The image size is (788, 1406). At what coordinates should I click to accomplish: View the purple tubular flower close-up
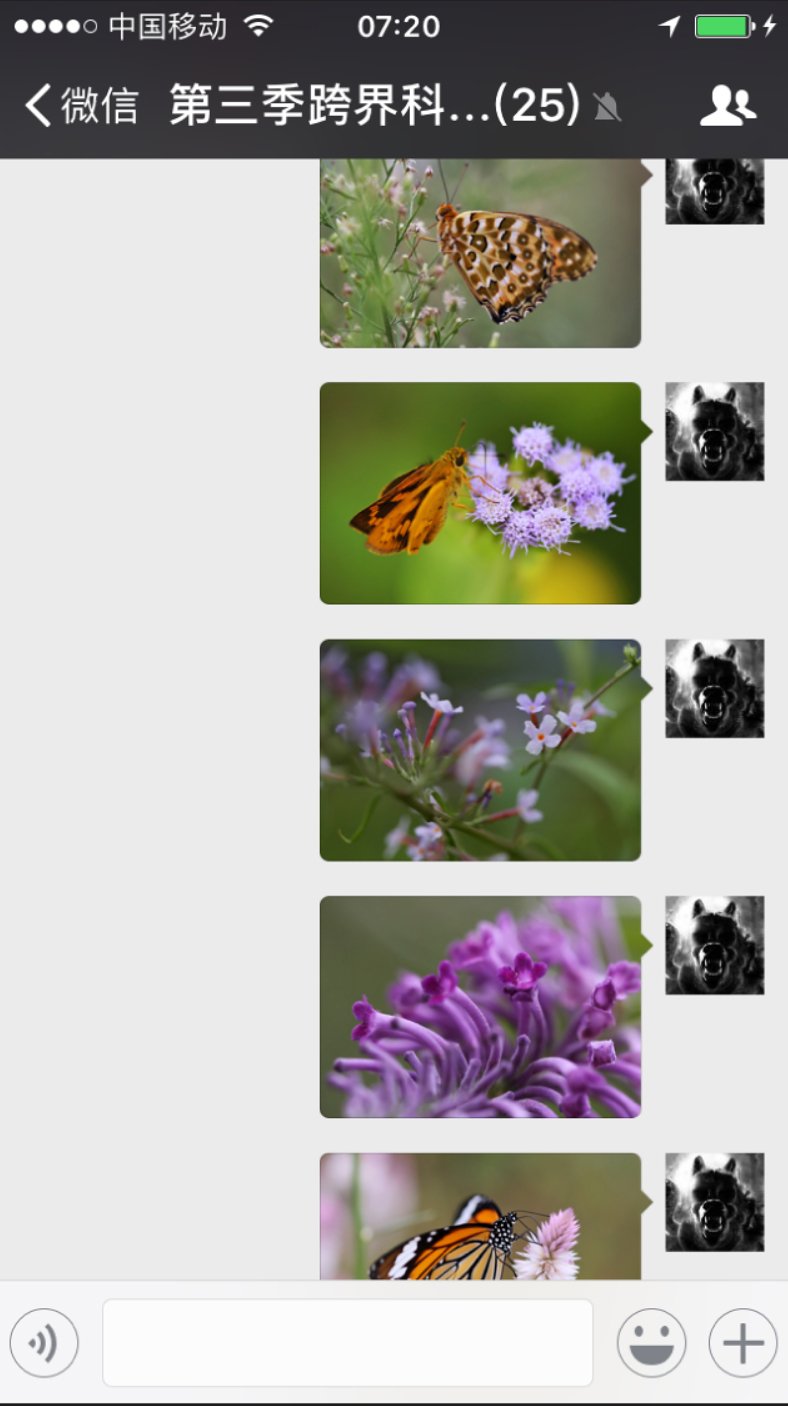pyautogui.click(x=480, y=1006)
